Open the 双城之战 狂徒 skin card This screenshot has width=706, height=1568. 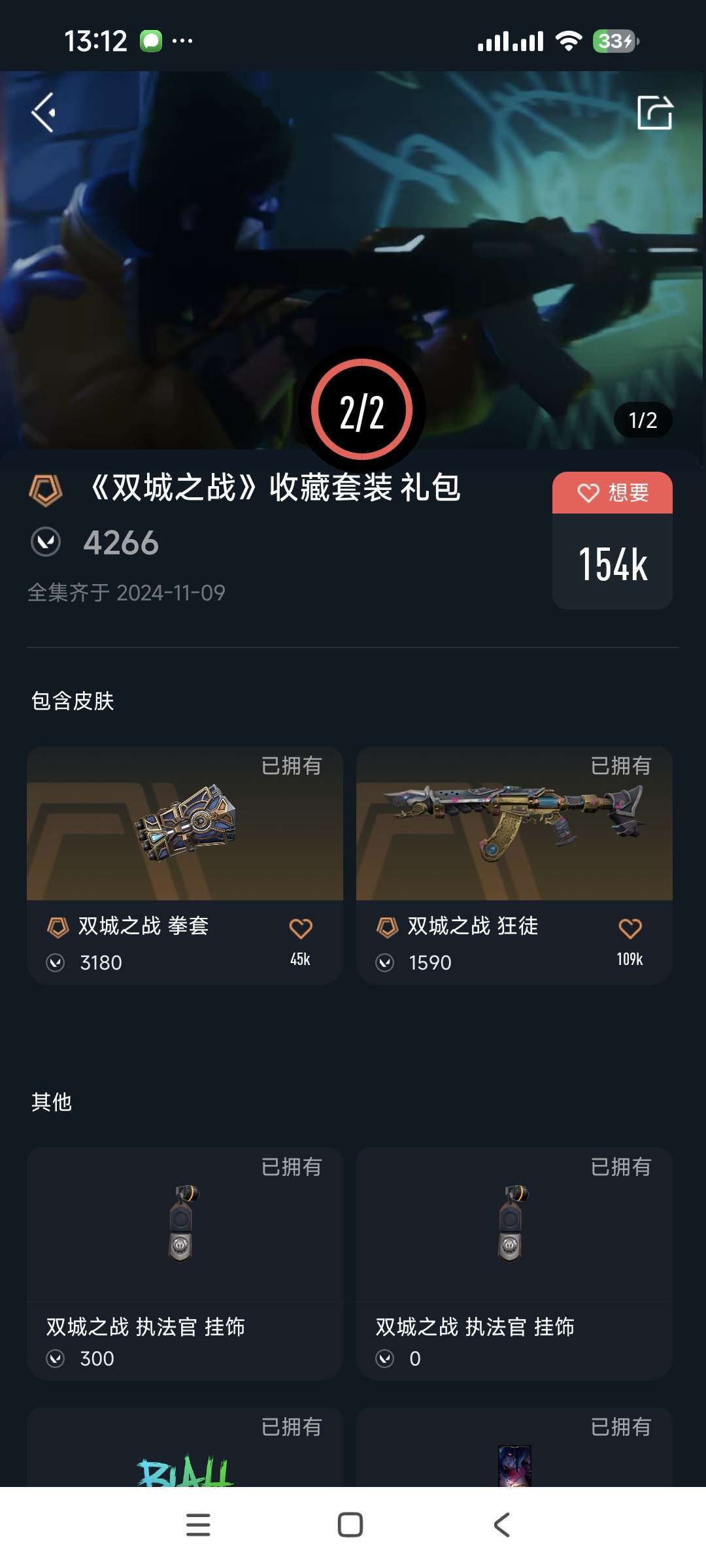pyautogui.click(x=514, y=865)
